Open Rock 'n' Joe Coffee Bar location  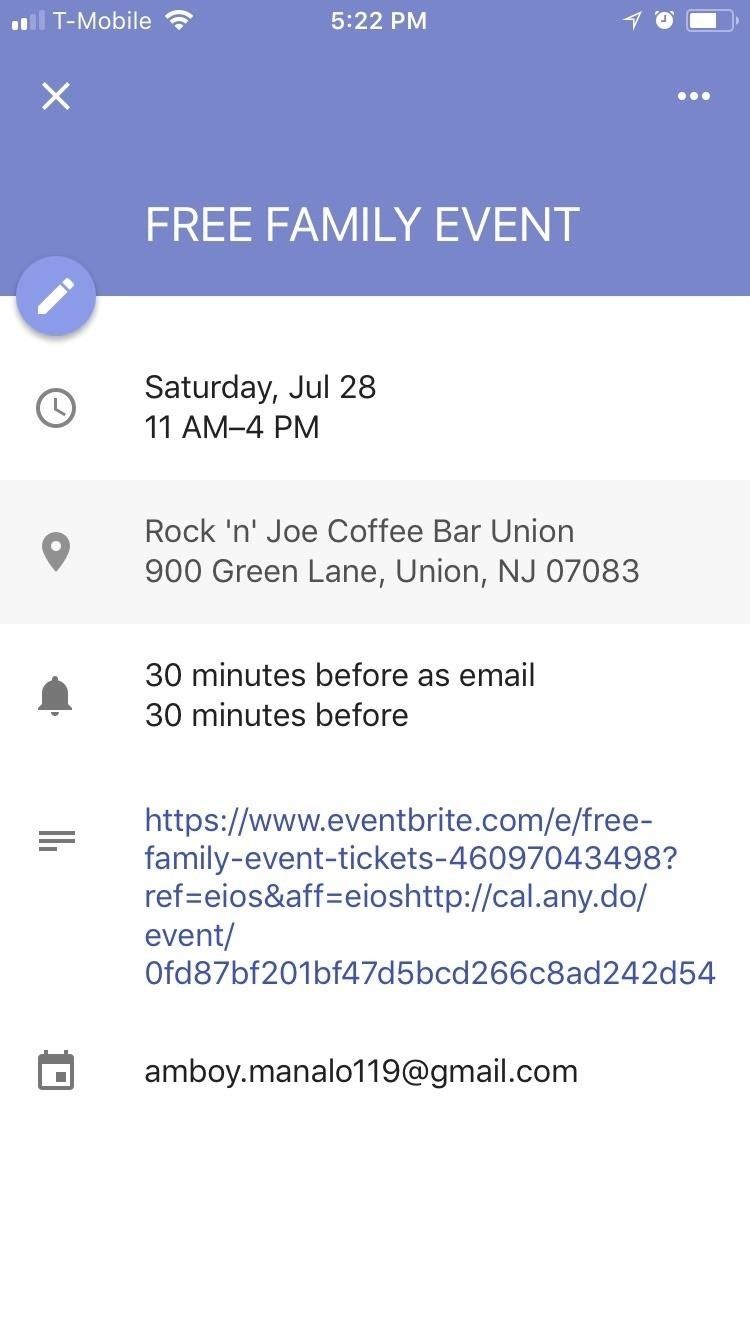(391, 551)
